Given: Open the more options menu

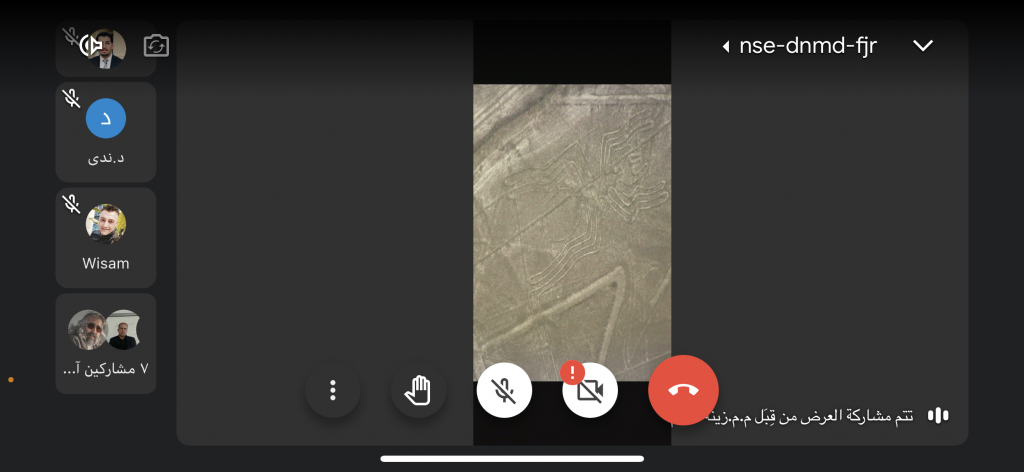Looking at the screenshot, I should (x=332, y=390).
